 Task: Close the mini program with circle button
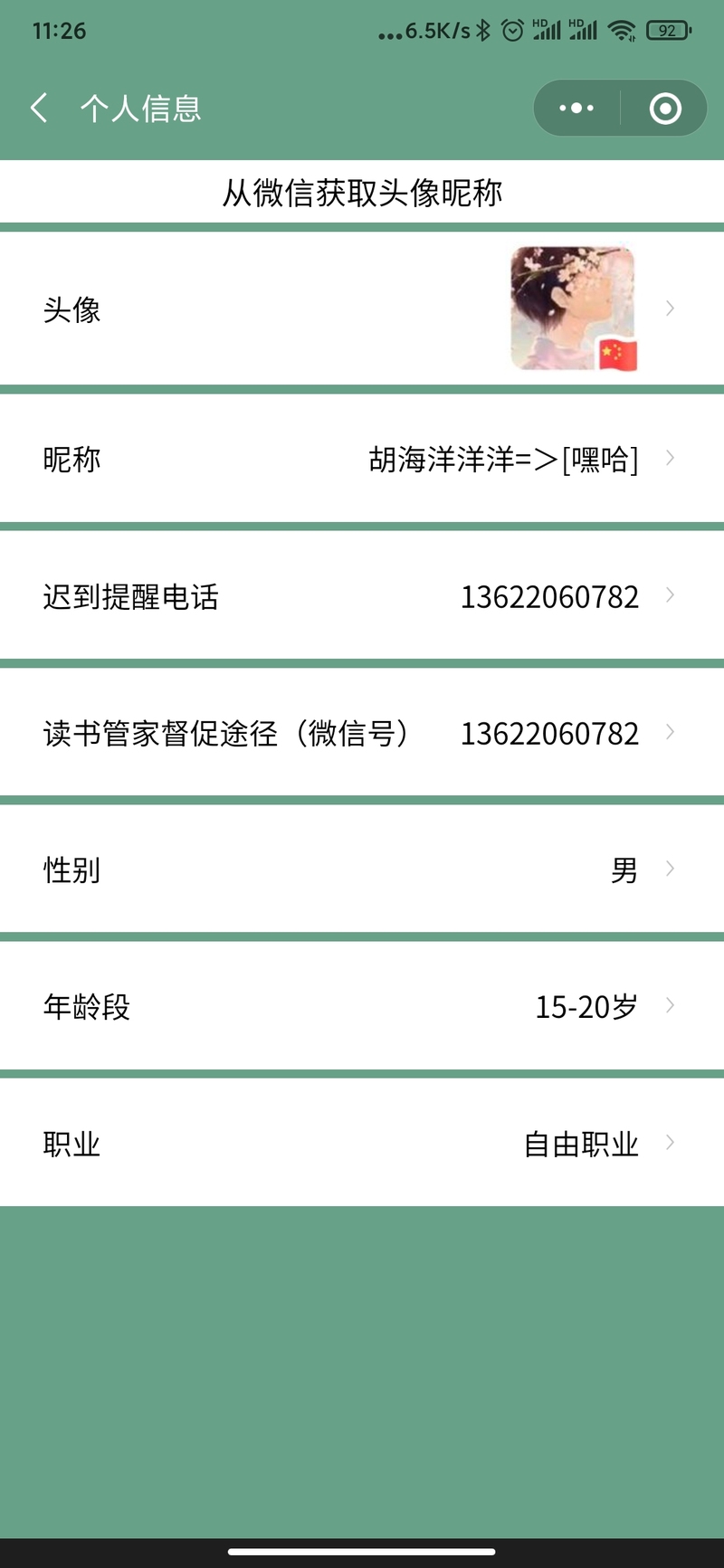pyautogui.click(x=665, y=109)
